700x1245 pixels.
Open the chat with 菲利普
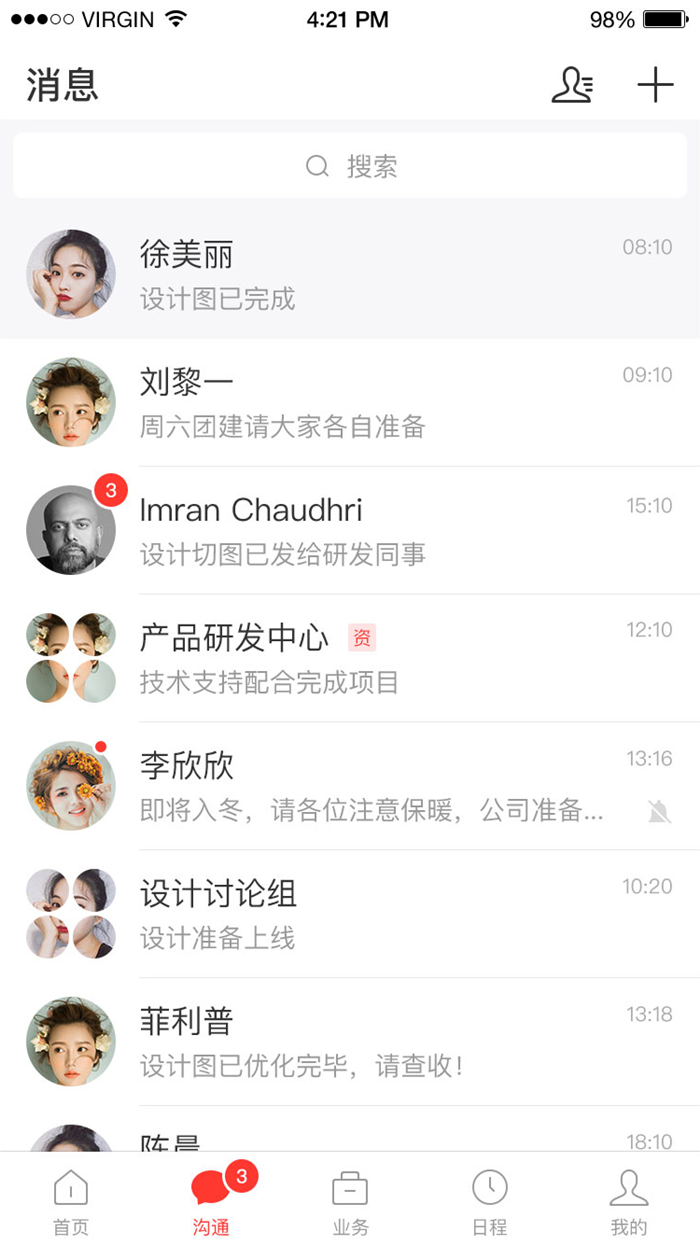(x=350, y=1042)
